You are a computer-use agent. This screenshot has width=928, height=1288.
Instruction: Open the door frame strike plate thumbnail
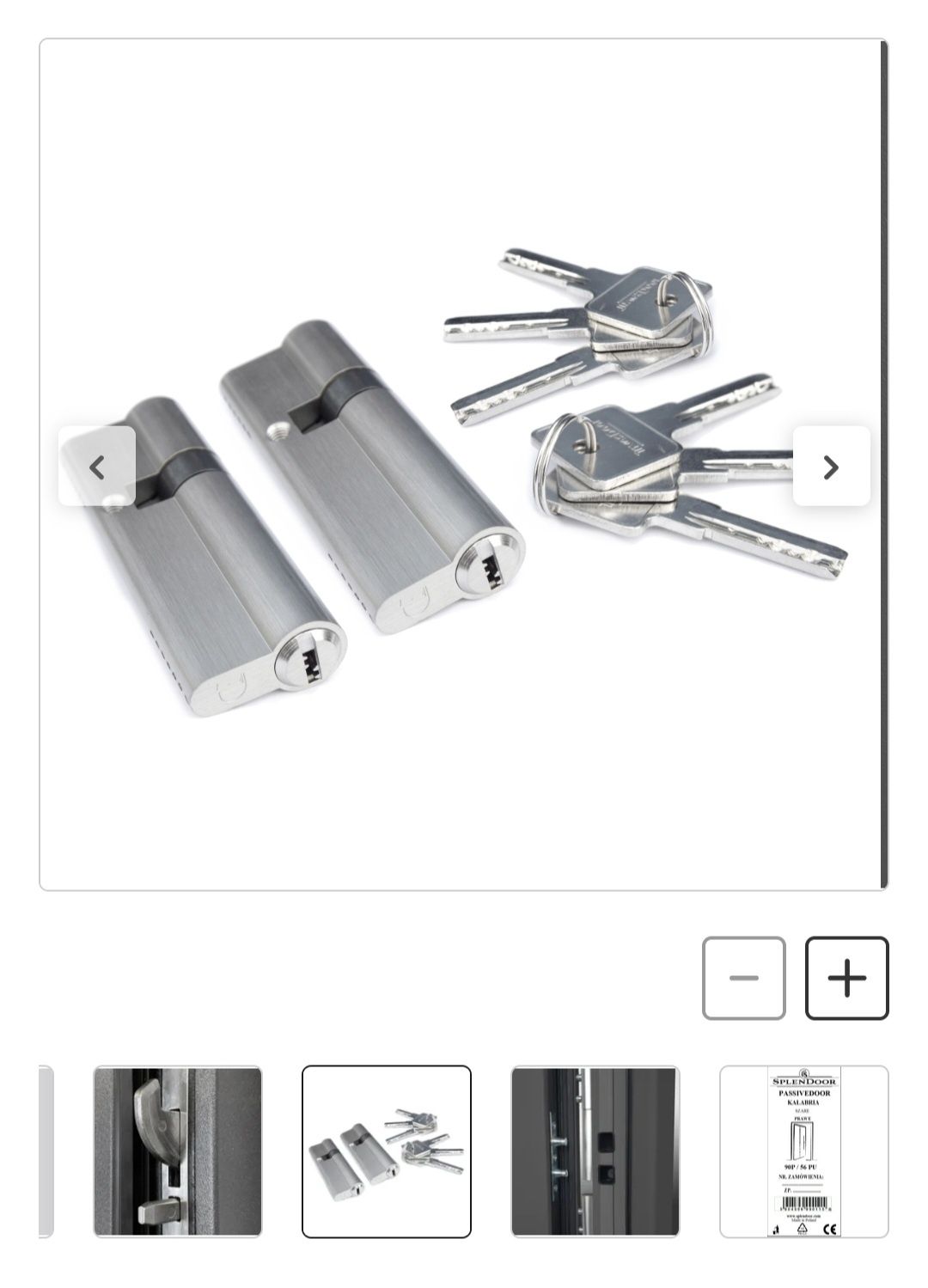coord(595,1151)
